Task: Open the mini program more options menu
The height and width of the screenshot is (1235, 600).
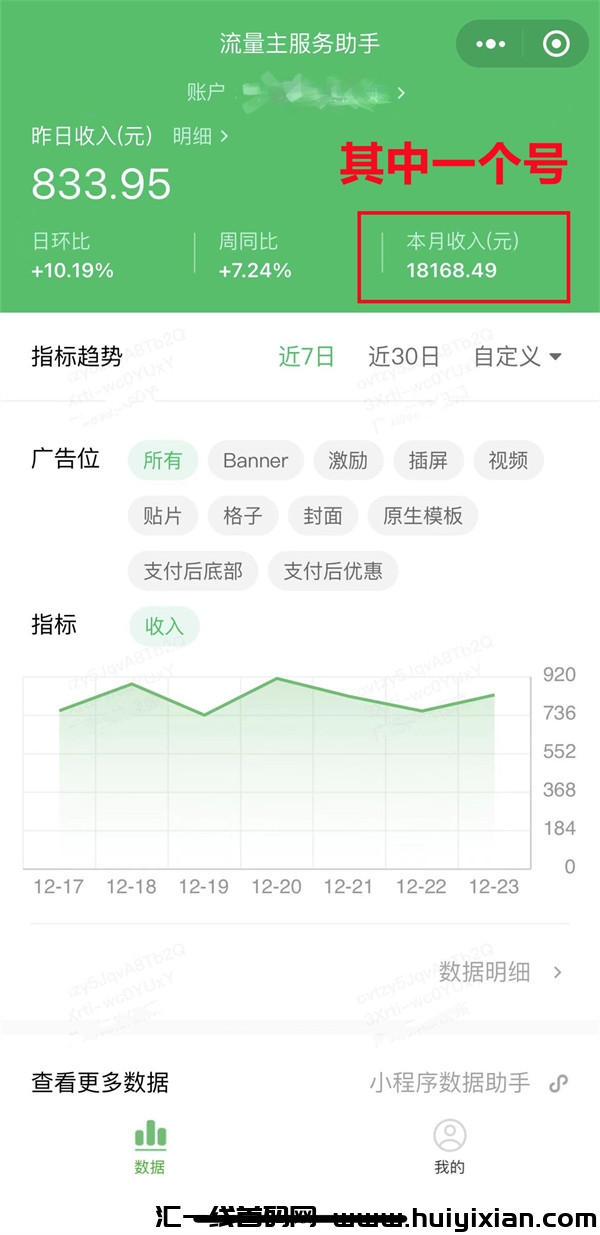Action: click(491, 44)
